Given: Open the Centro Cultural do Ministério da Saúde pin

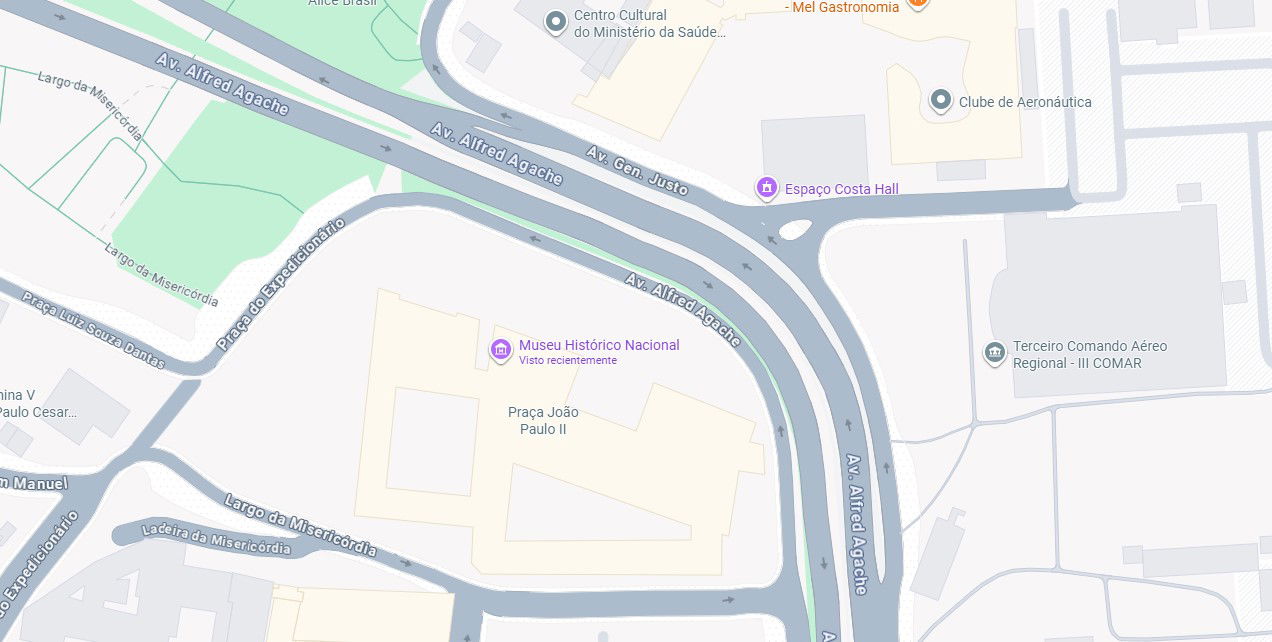Looking at the screenshot, I should tap(555, 21).
